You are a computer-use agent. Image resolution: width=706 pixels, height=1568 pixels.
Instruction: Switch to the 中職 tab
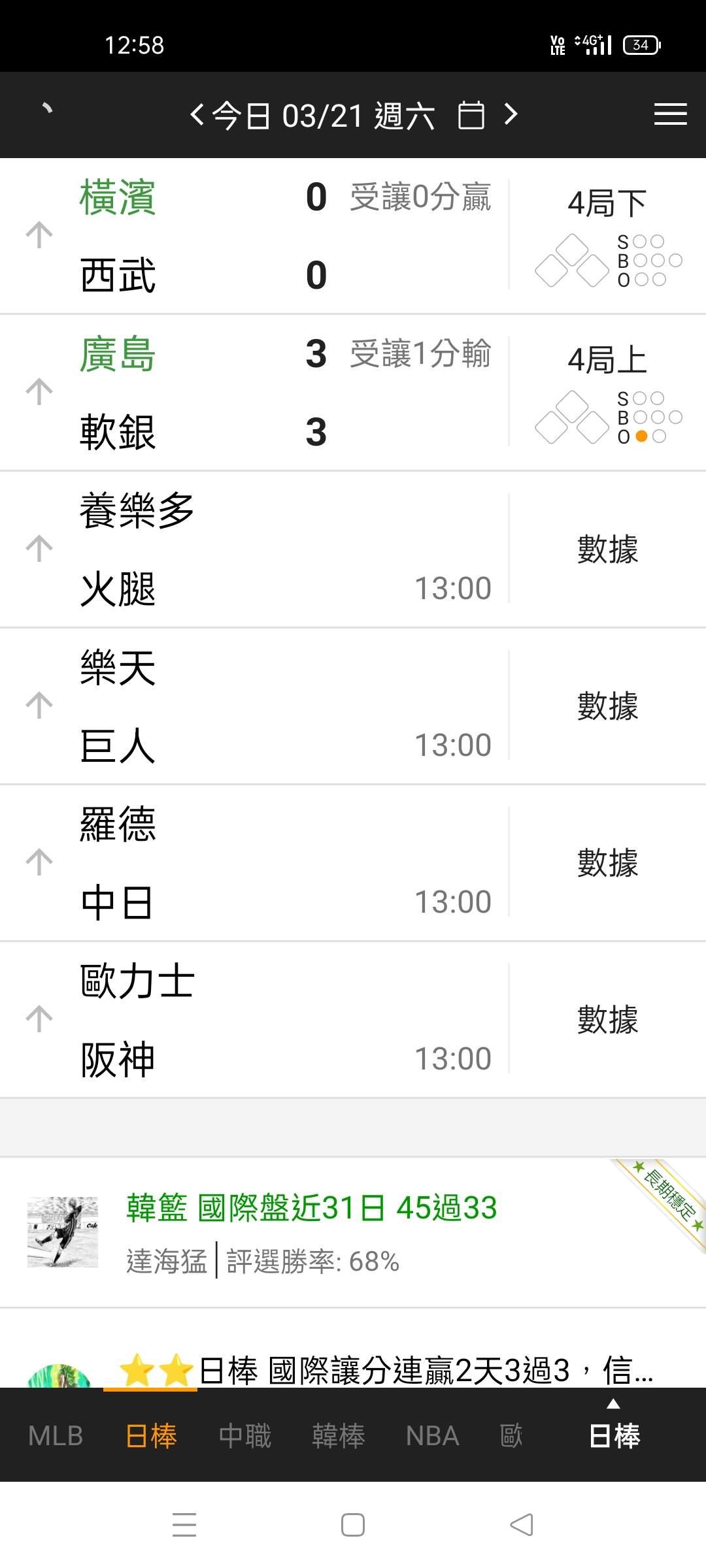tap(245, 1435)
